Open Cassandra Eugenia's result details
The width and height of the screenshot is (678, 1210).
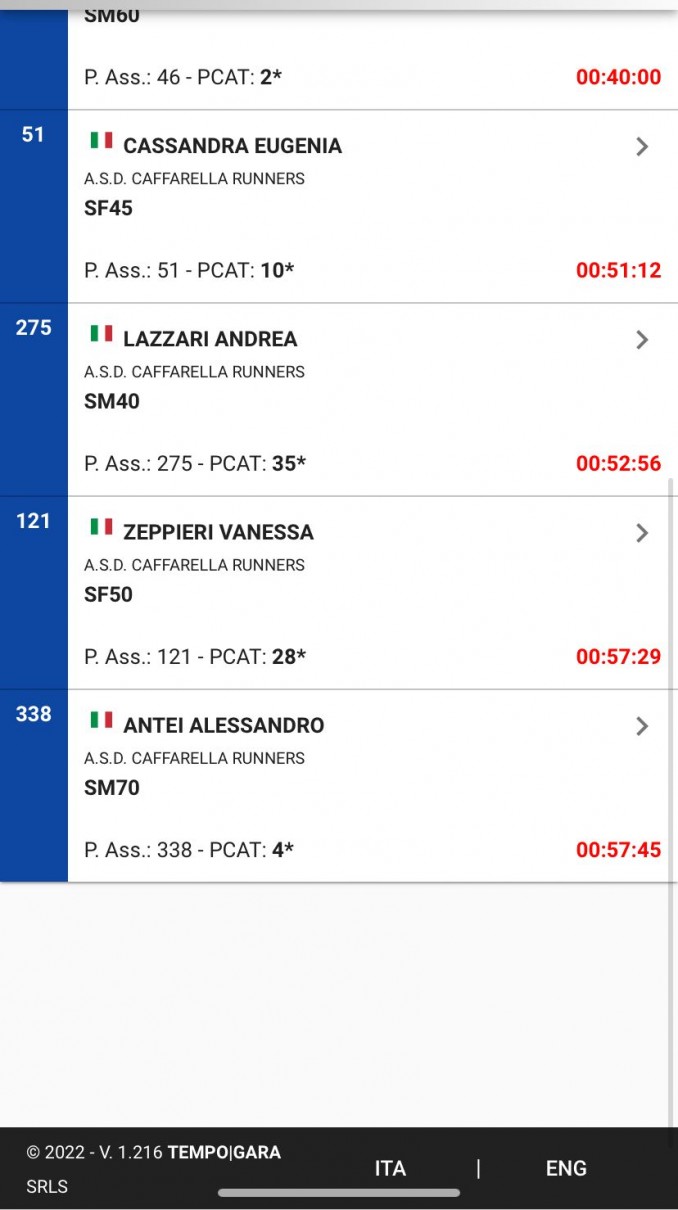point(339,207)
